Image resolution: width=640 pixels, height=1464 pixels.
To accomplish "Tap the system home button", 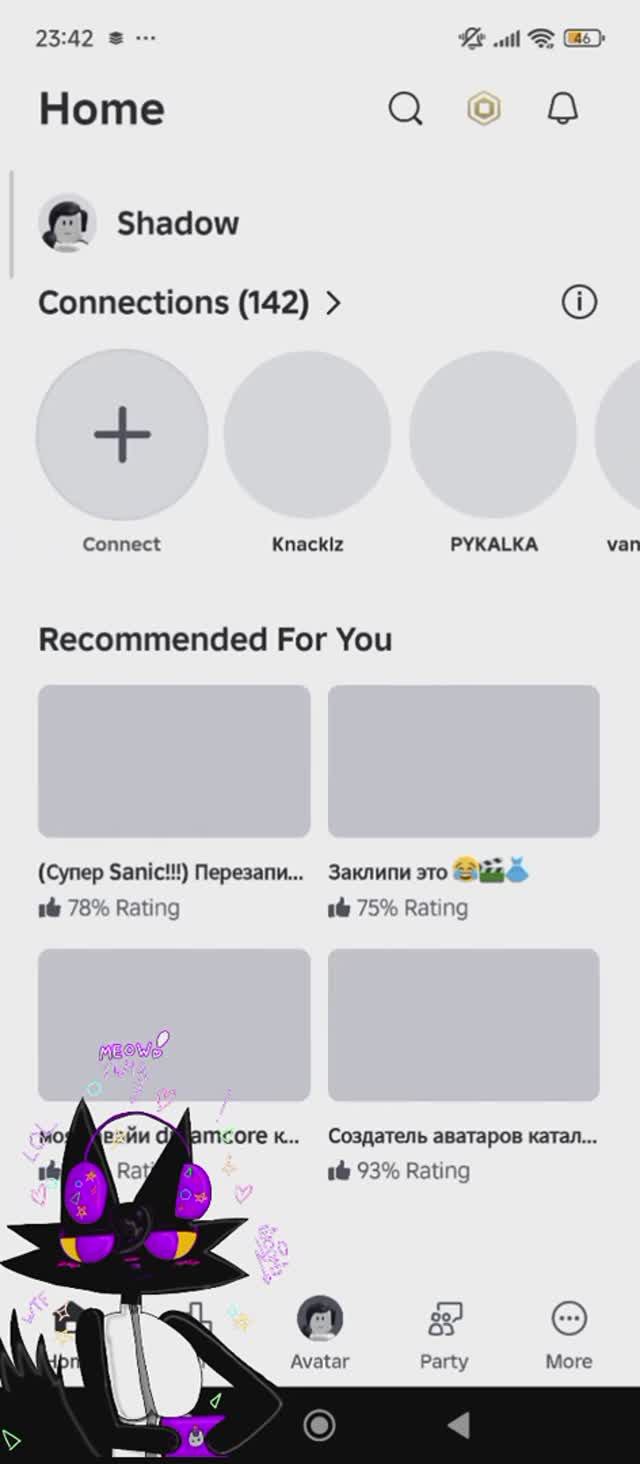I will click(x=320, y=1425).
